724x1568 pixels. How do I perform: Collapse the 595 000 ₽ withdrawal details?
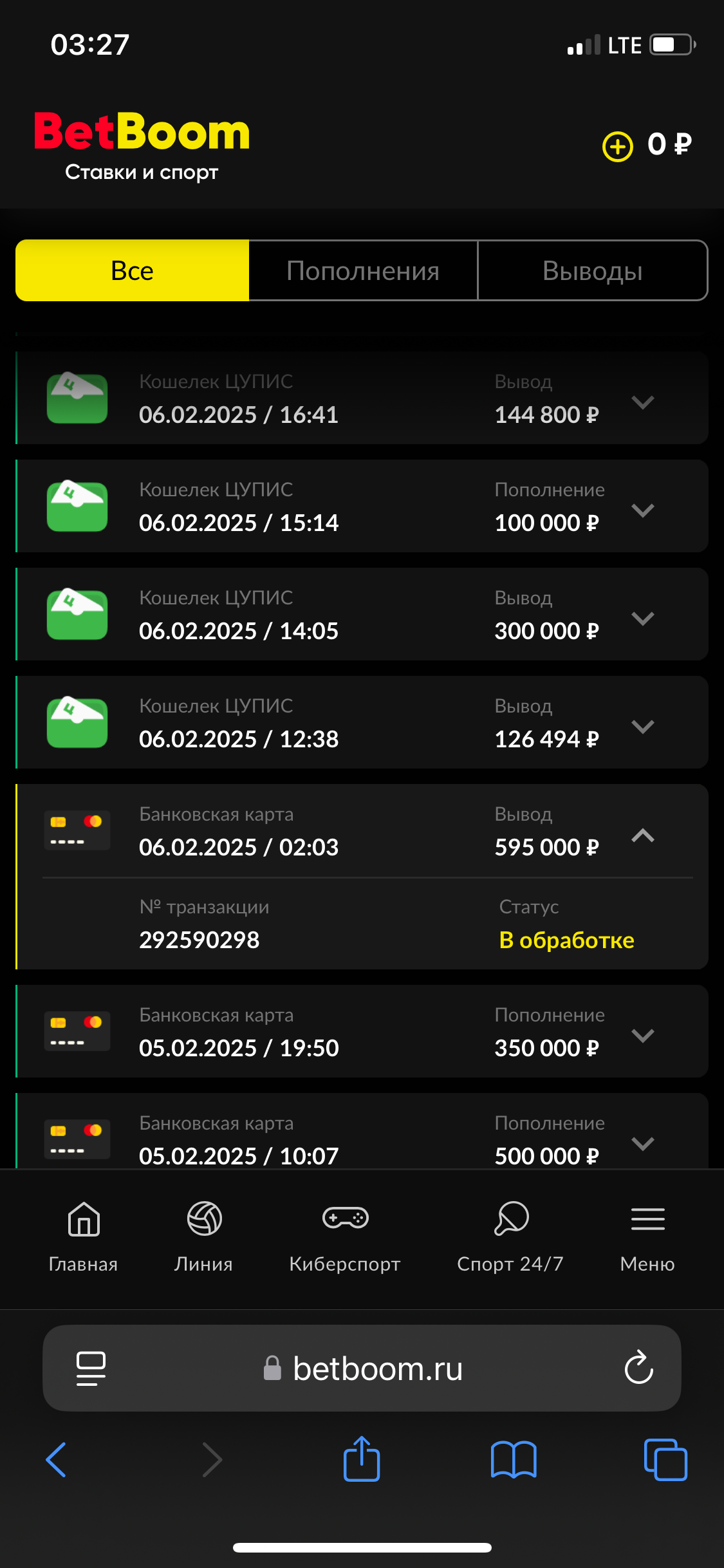click(x=642, y=835)
